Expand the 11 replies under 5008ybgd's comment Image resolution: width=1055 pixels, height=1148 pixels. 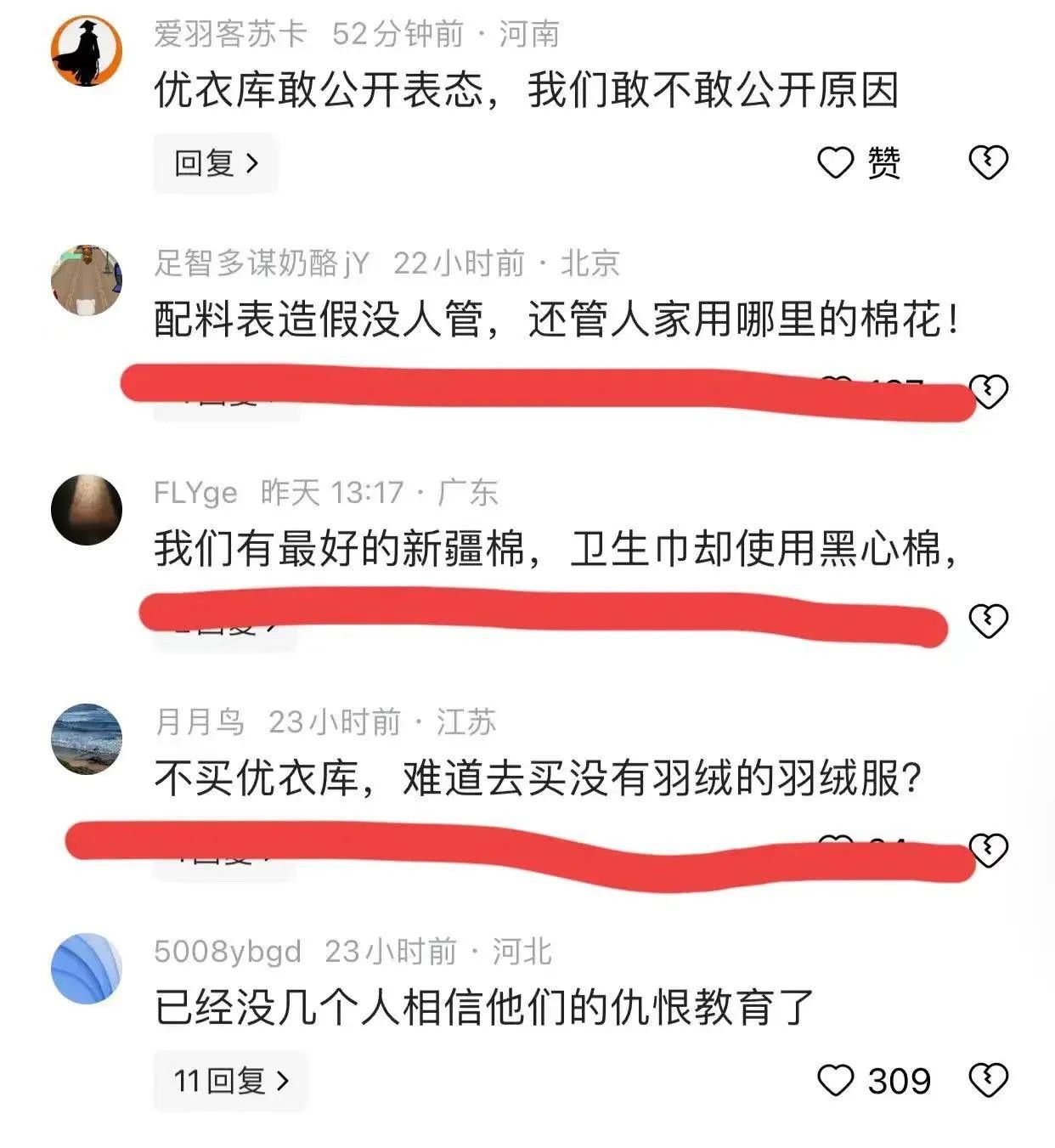pos(231,1081)
